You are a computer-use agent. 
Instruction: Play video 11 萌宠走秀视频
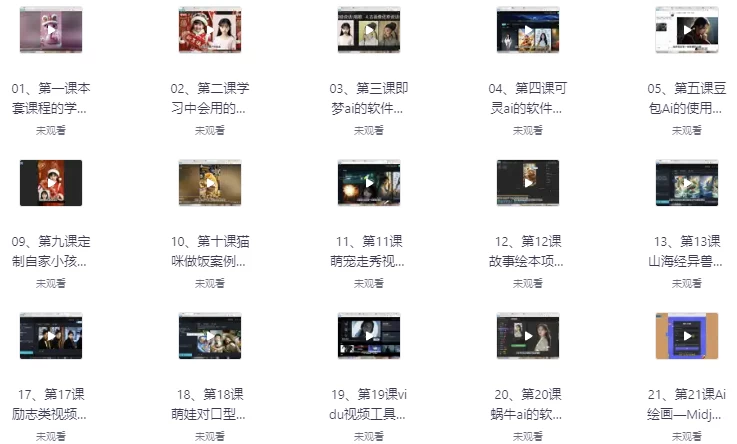[369, 183]
